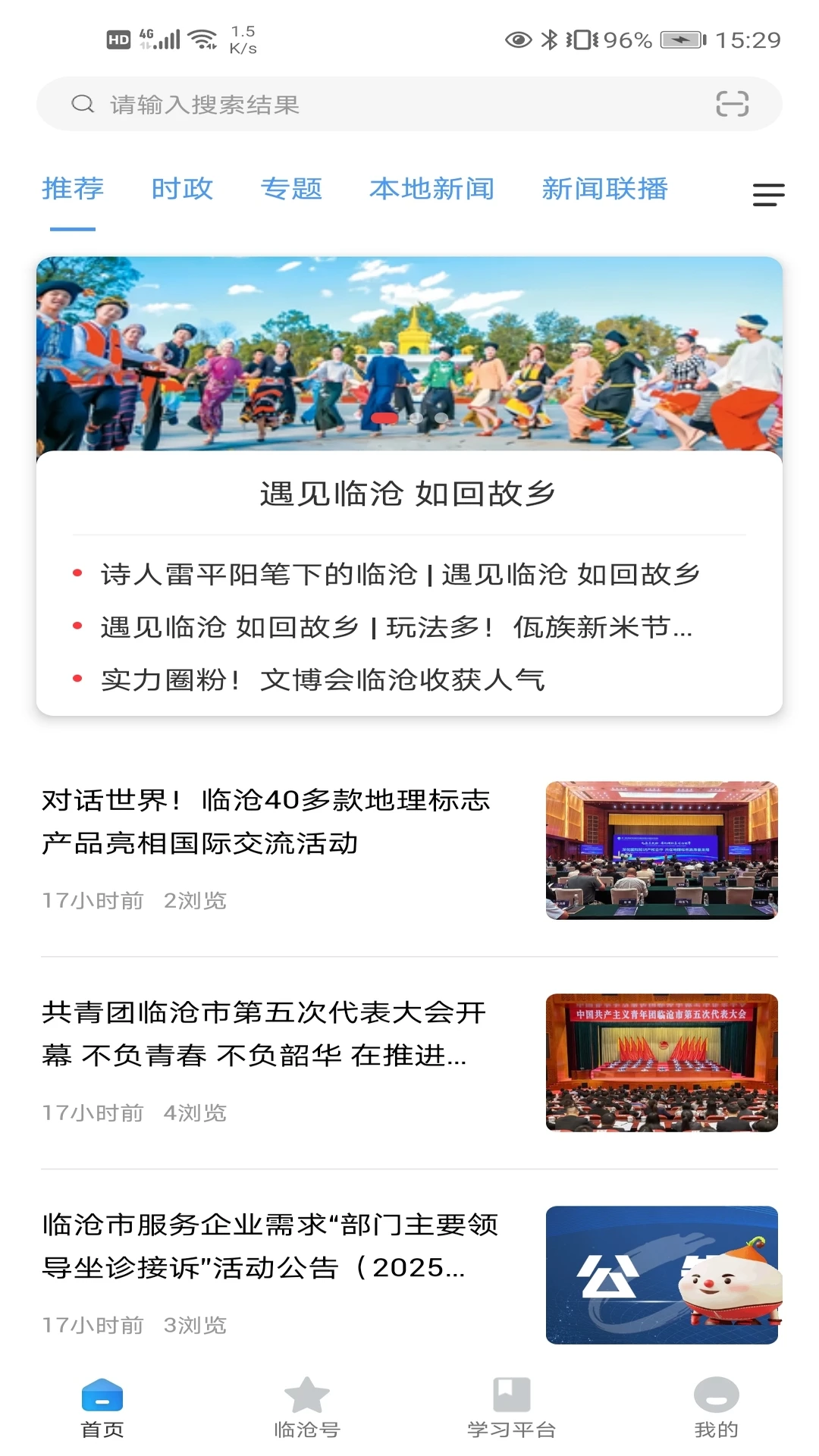This screenshot has width=819, height=1456.
Task: Tap the search input field
Action: coord(341,104)
